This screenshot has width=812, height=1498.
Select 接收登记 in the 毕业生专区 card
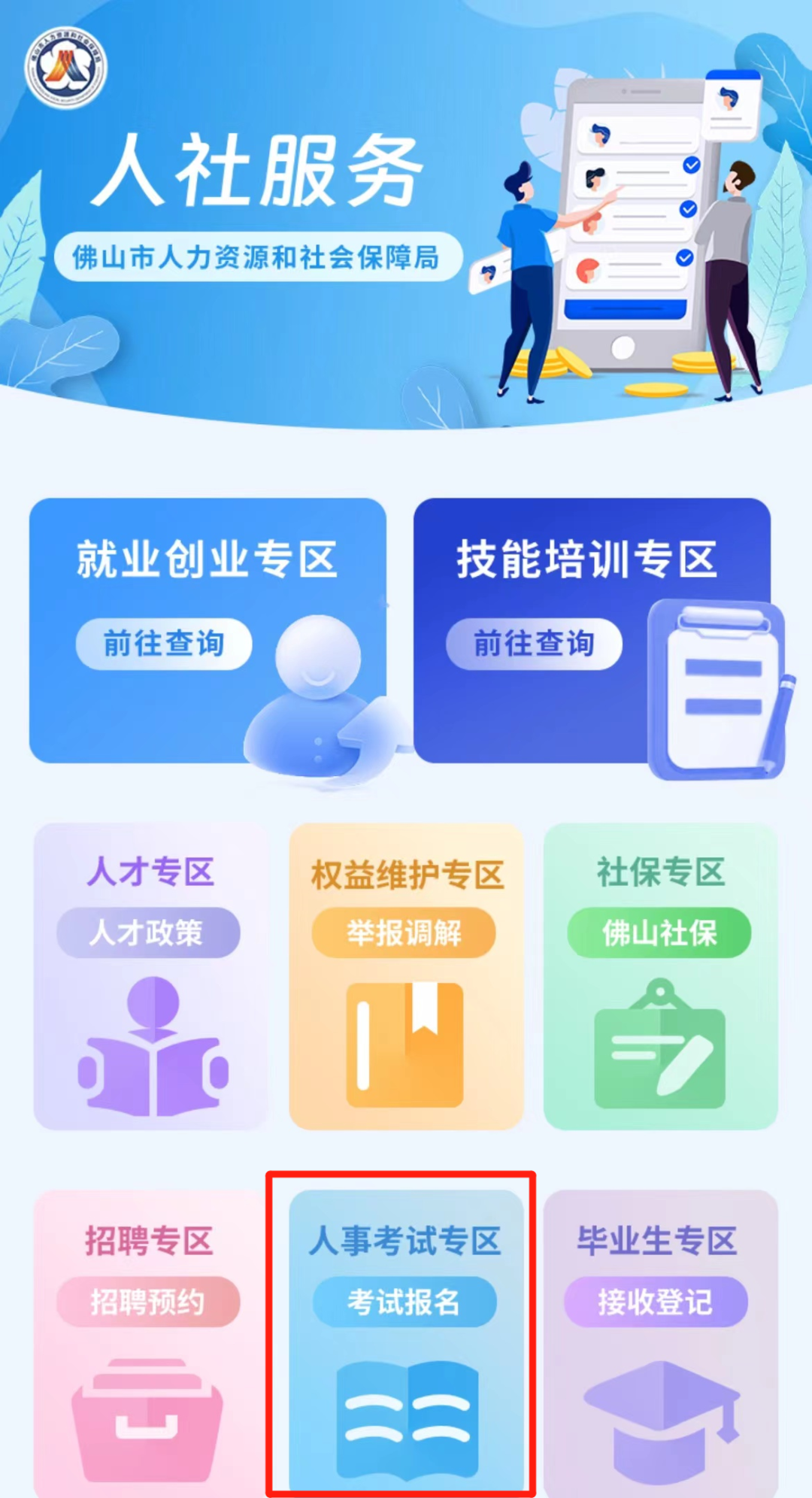tap(656, 1302)
